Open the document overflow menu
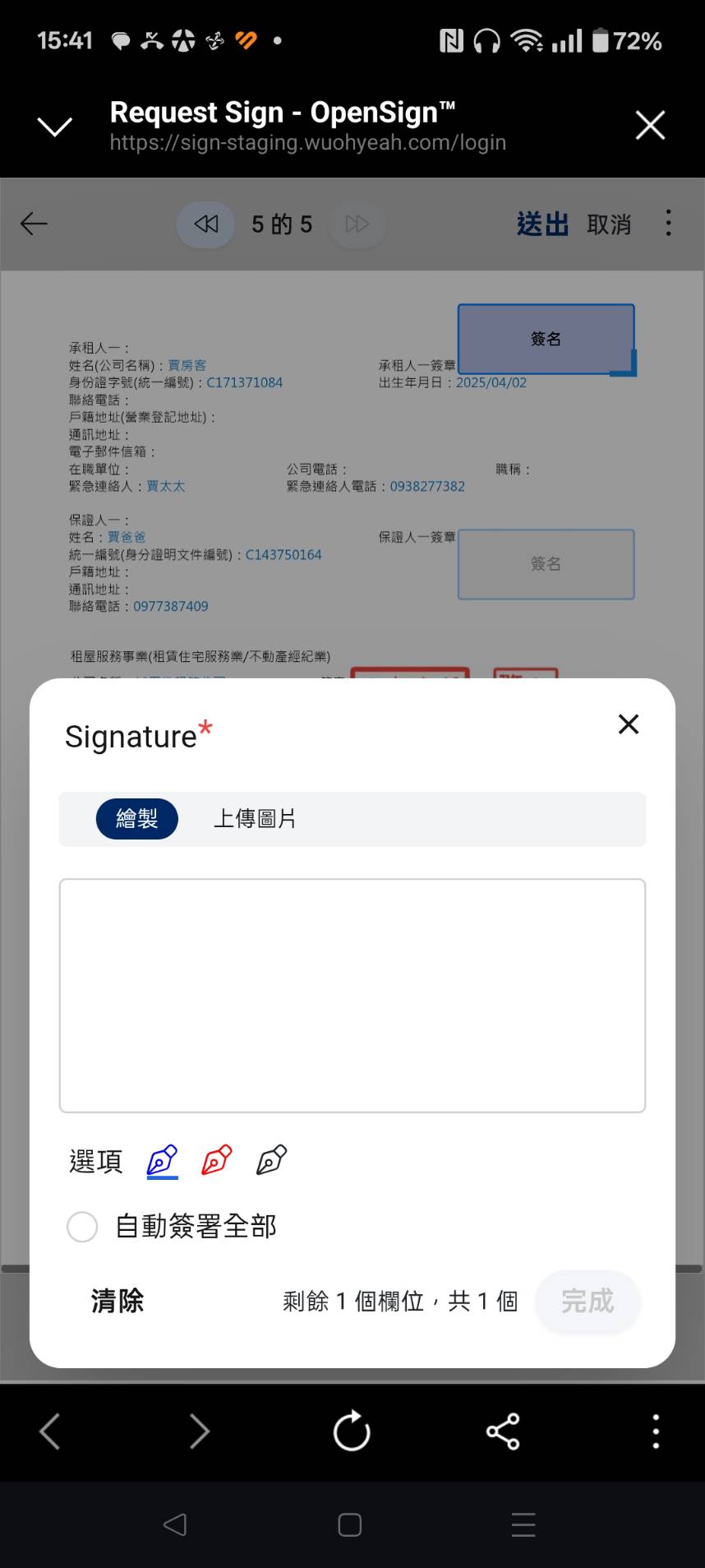The height and width of the screenshot is (1568, 705). pos(668,223)
